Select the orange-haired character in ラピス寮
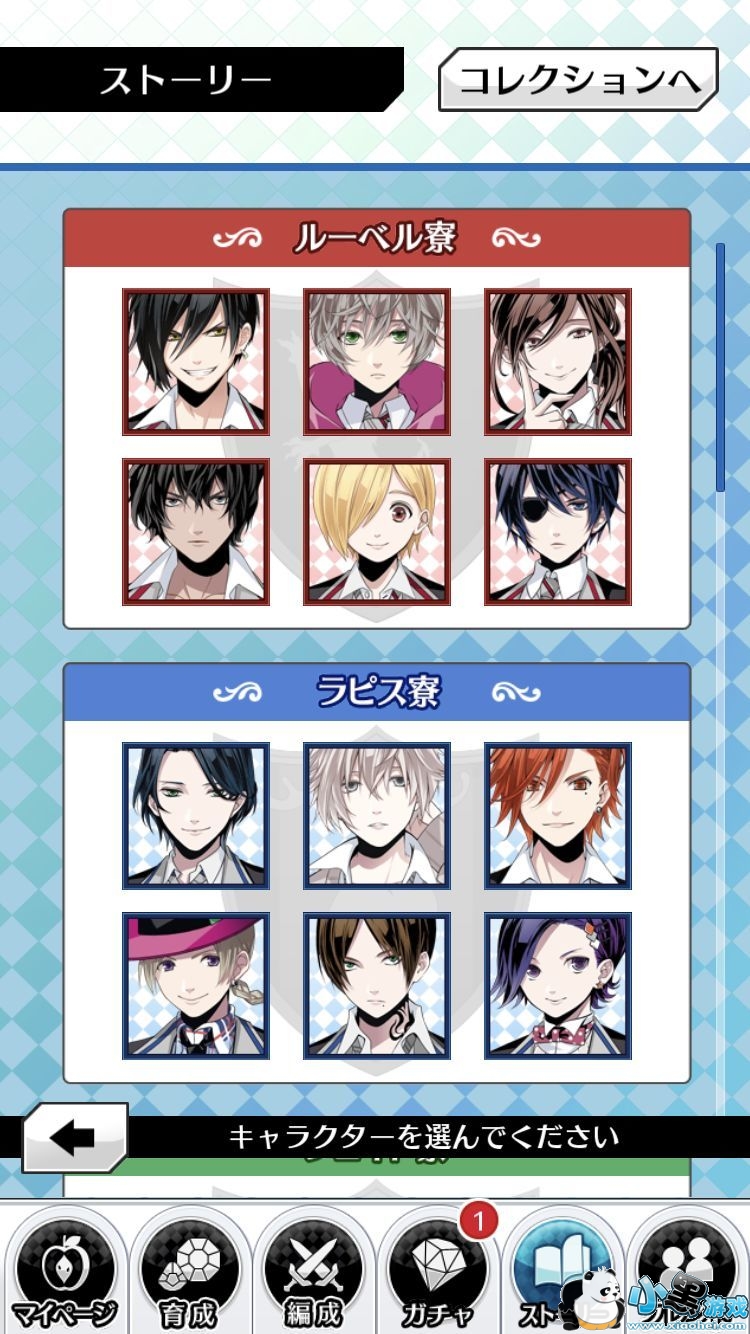The image size is (750, 1334). point(558,816)
